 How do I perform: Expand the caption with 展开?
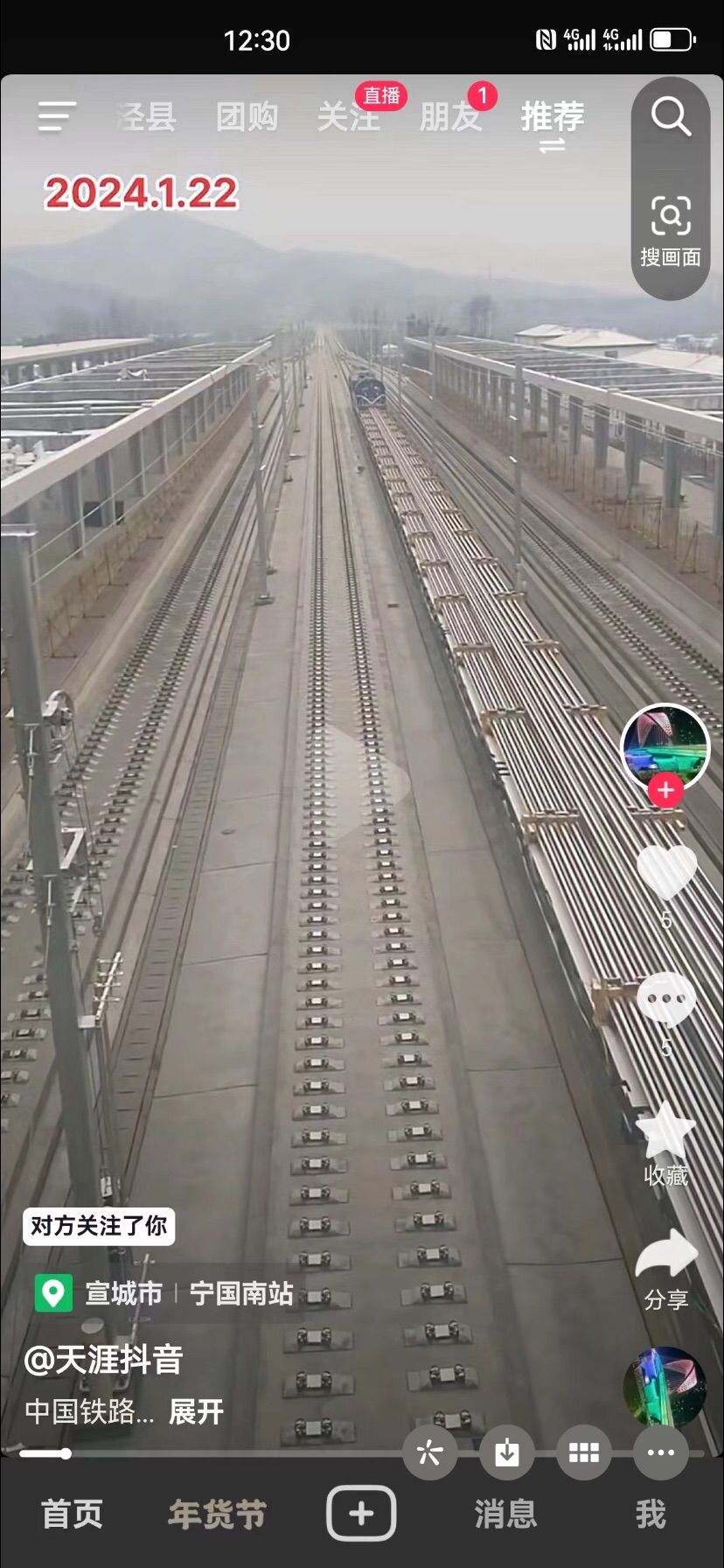[196, 1411]
